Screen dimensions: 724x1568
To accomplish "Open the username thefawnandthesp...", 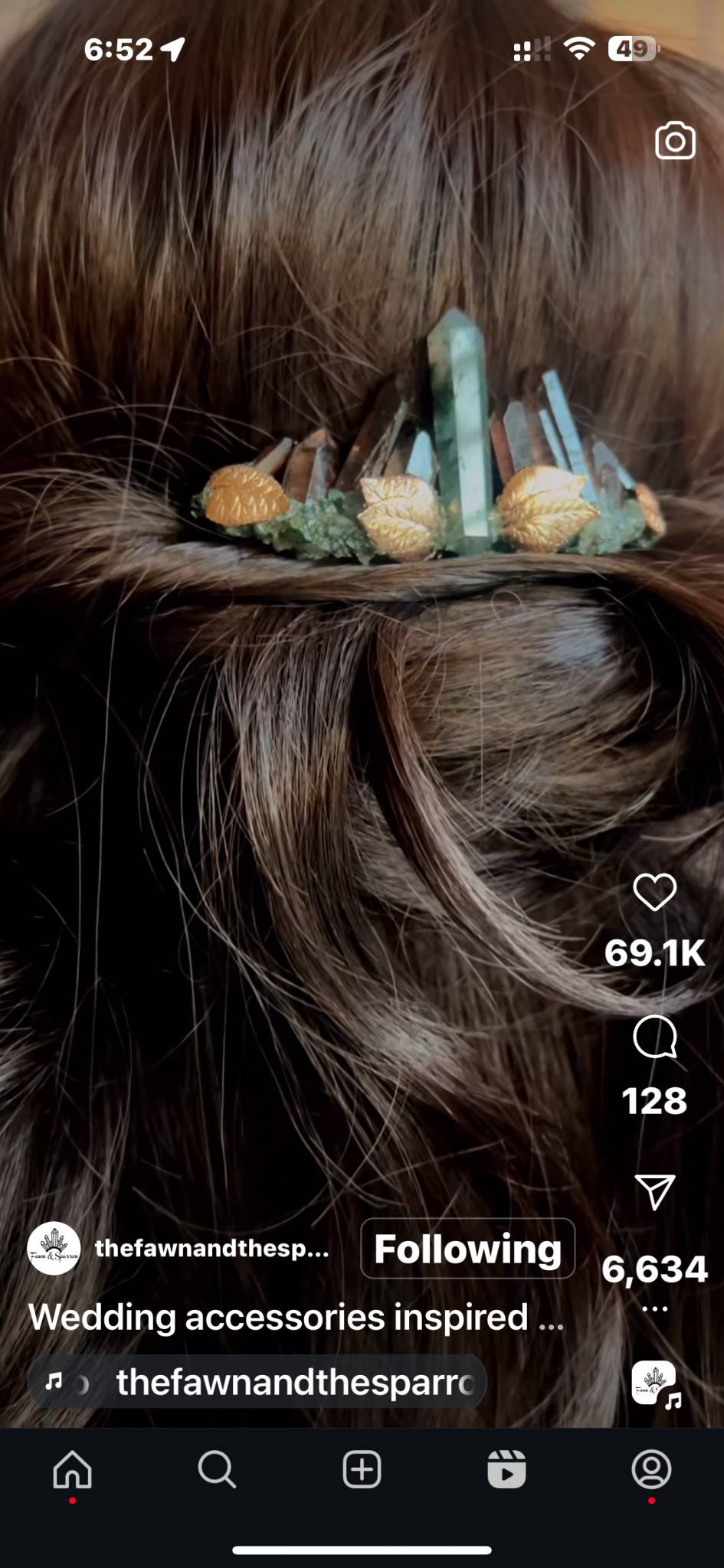I will click(212, 1249).
